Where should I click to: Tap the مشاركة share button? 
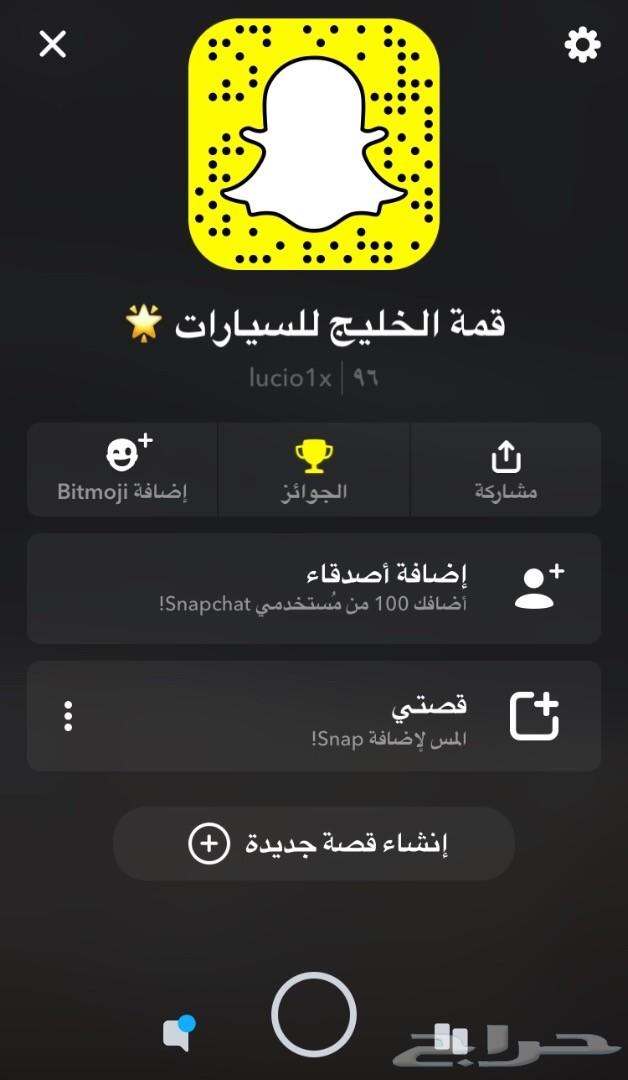tap(506, 469)
